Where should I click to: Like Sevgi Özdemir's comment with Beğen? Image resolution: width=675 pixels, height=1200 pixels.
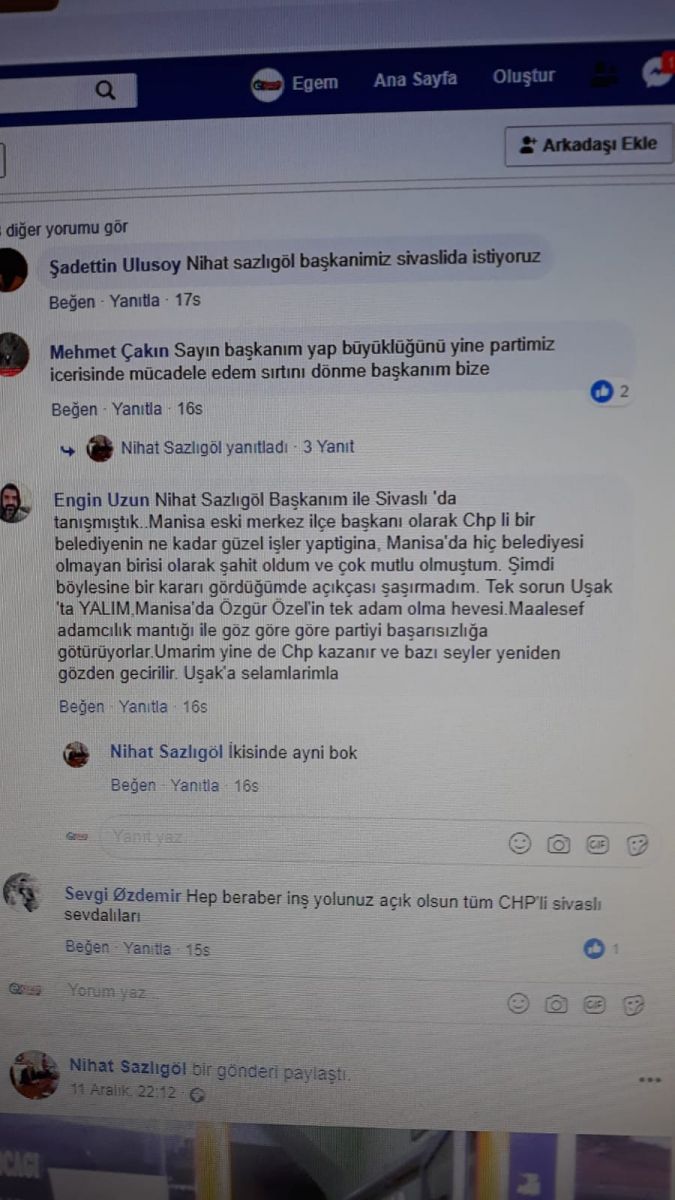87,947
